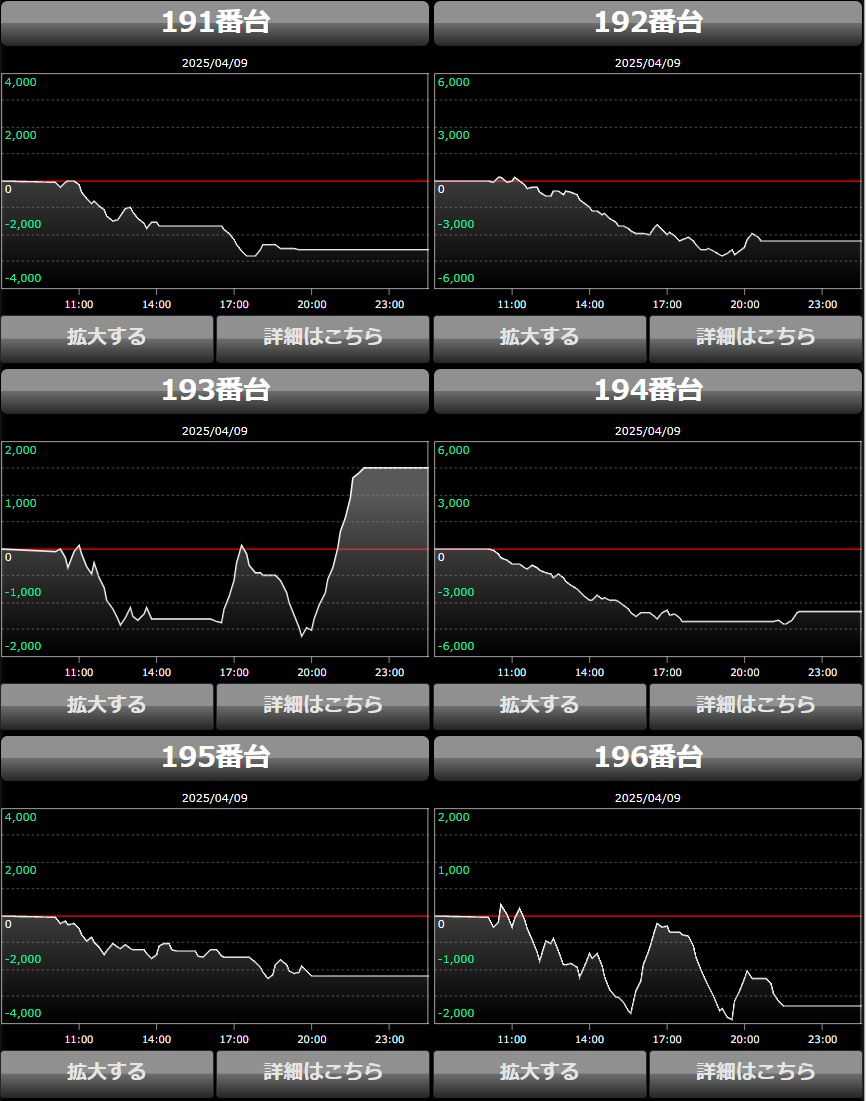The height and width of the screenshot is (1101, 866).
Task: Enlarge the 192番台 graph with 拡大する
Action: coord(540,338)
